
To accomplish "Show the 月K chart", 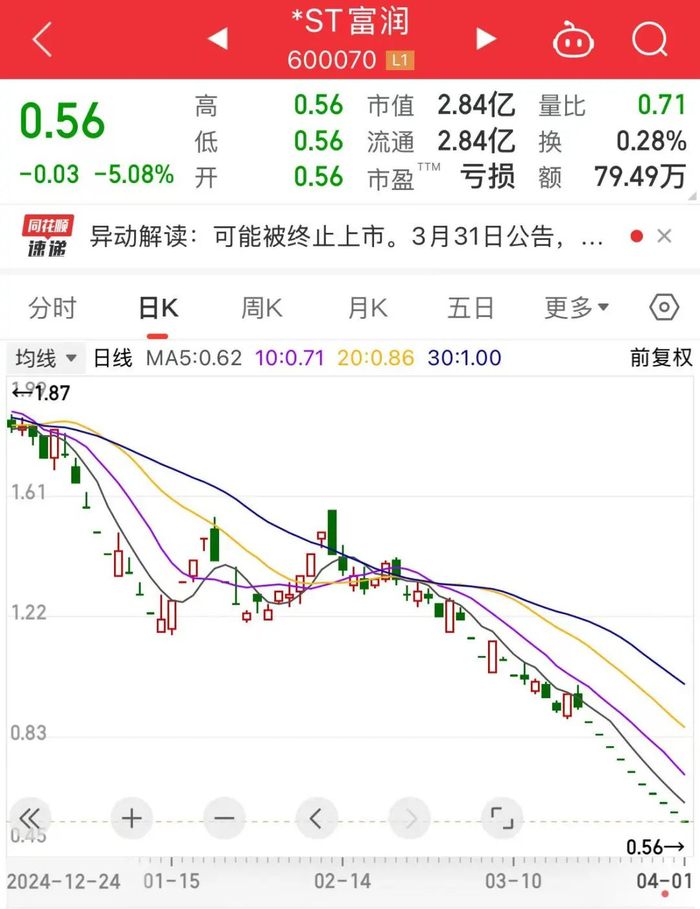I will pos(367,308).
